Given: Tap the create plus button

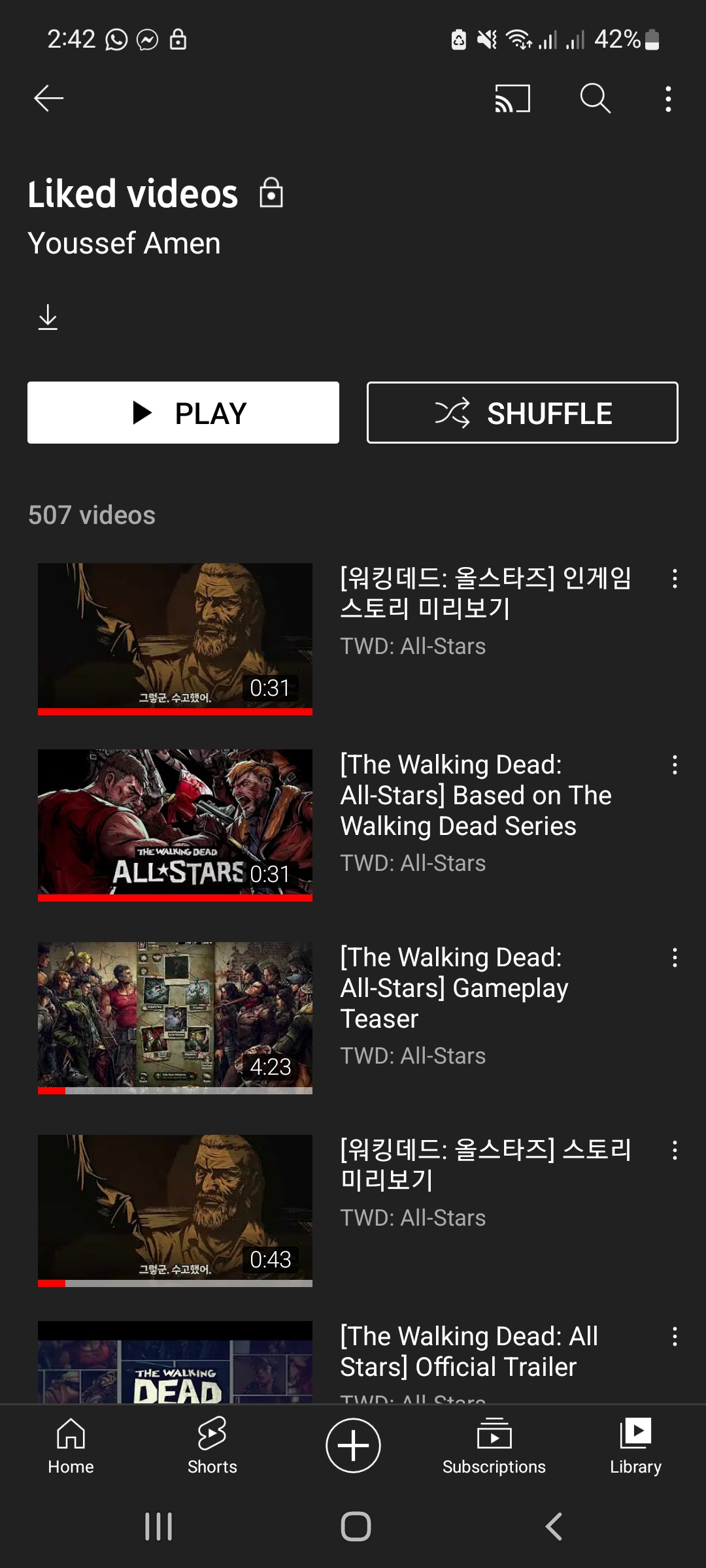Looking at the screenshot, I should click(353, 1445).
